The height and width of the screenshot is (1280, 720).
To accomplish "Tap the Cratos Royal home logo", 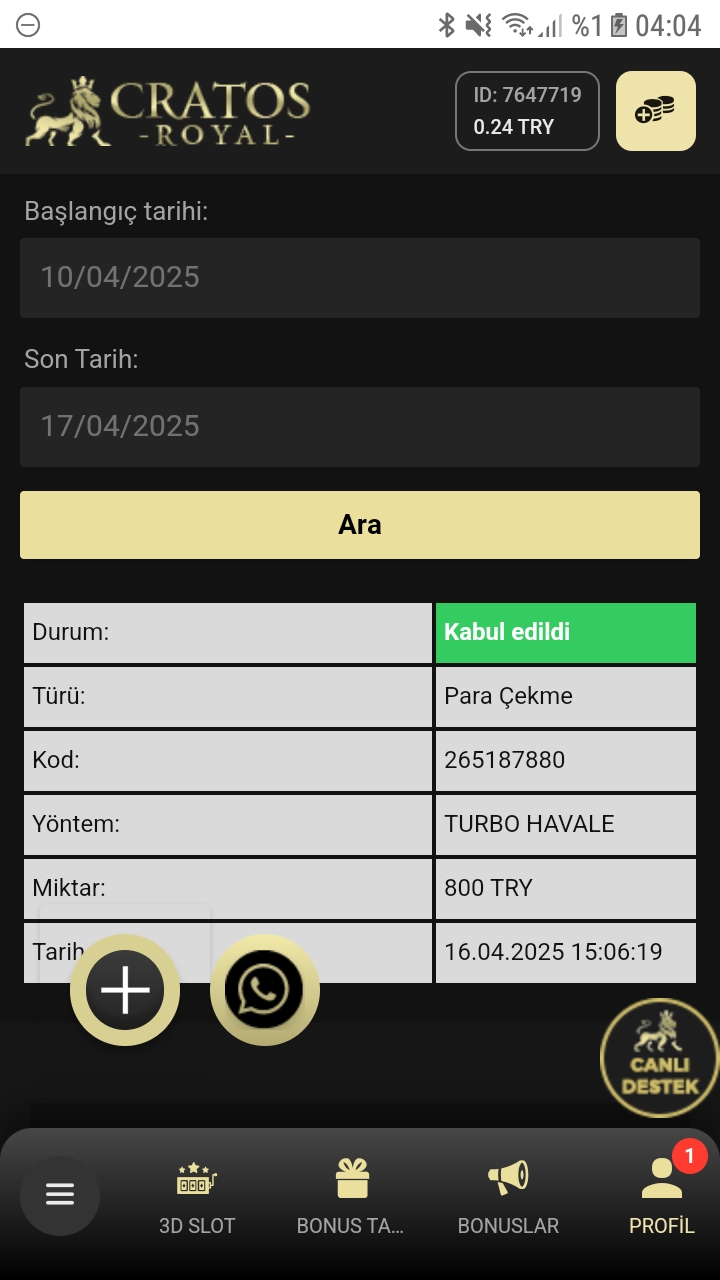I will tap(168, 112).
